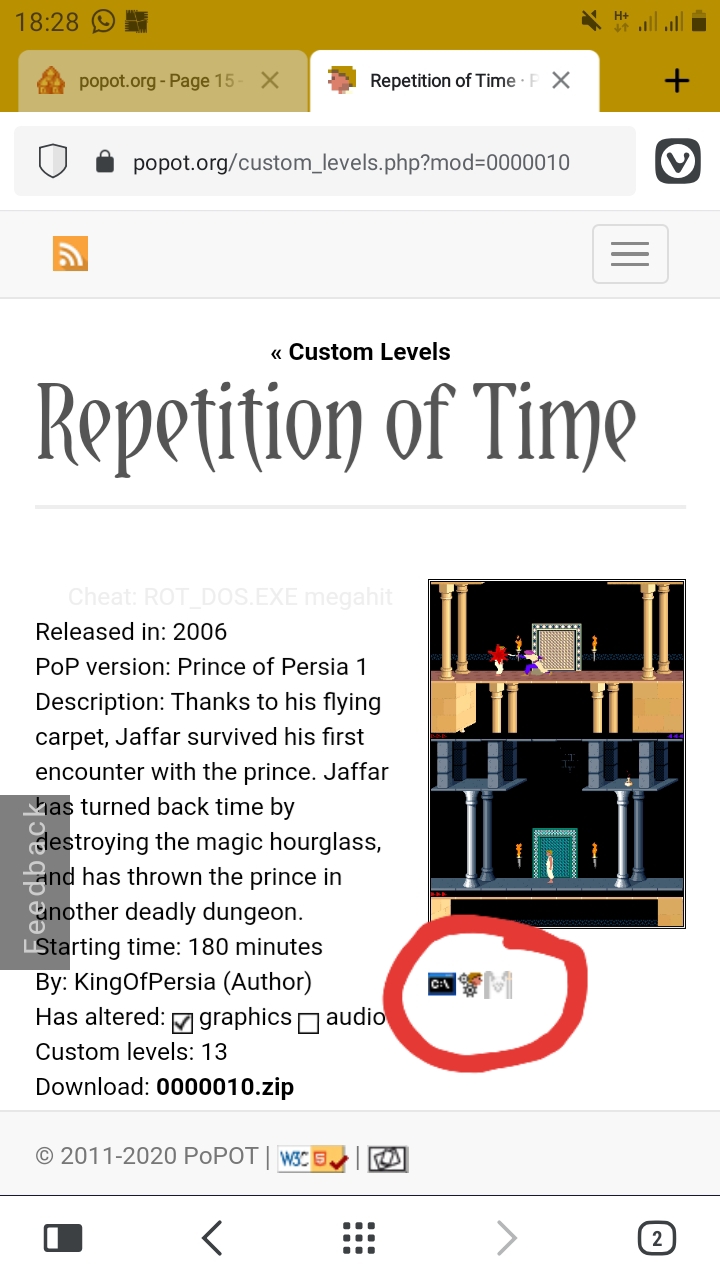720x1280 pixels.
Task: Go back to the previous page
Action: point(211,1239)
